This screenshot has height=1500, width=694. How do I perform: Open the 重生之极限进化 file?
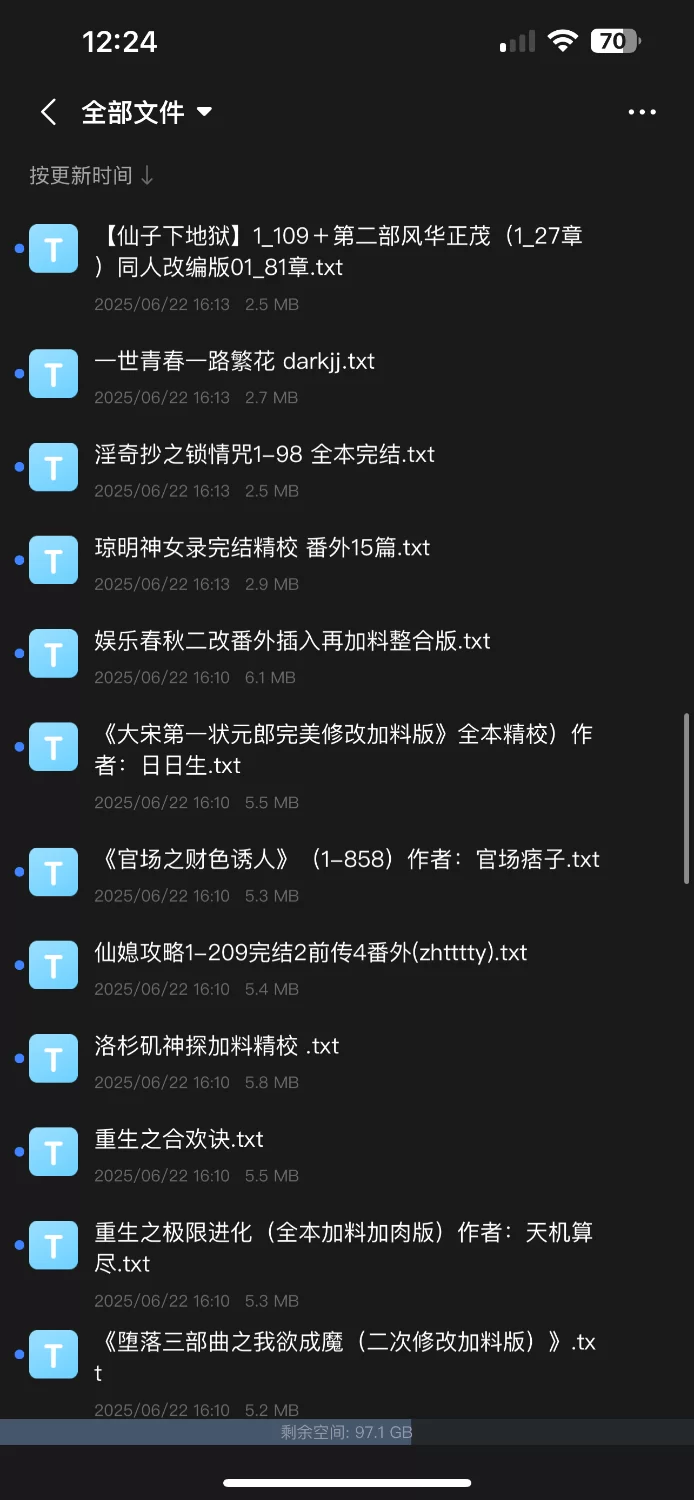[x=343, y=1248]
